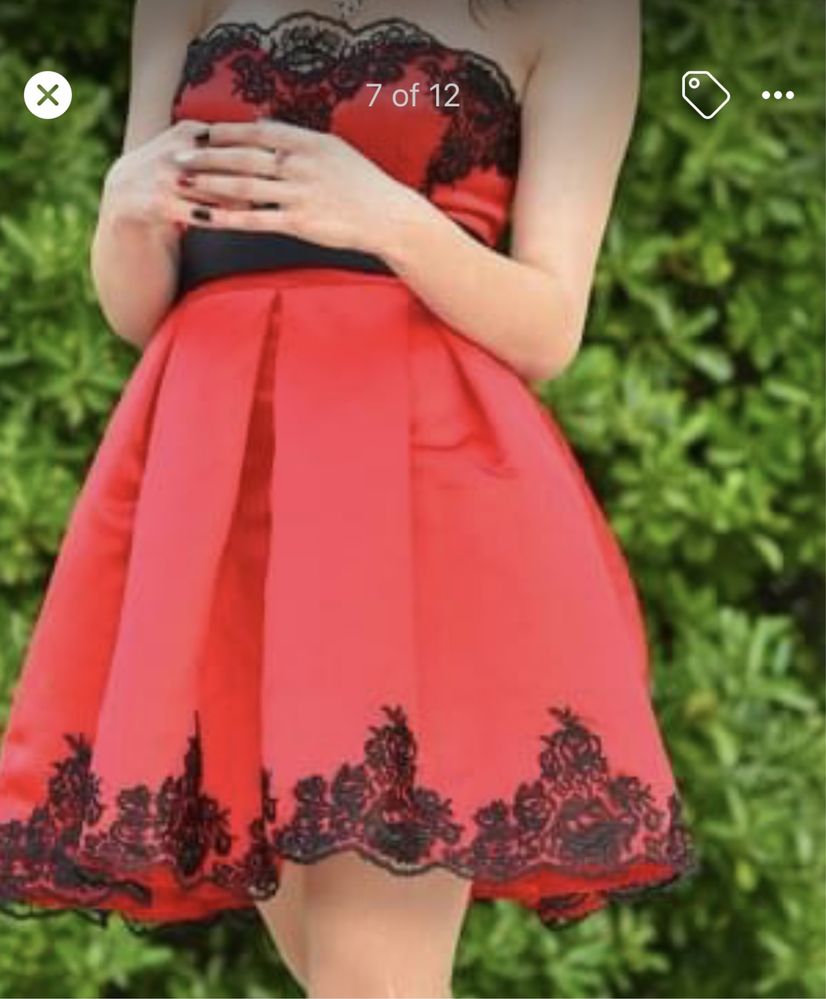This screenshot has height=999, width=826.
Task: Close the photo viewer
Action: coord(48,95)
